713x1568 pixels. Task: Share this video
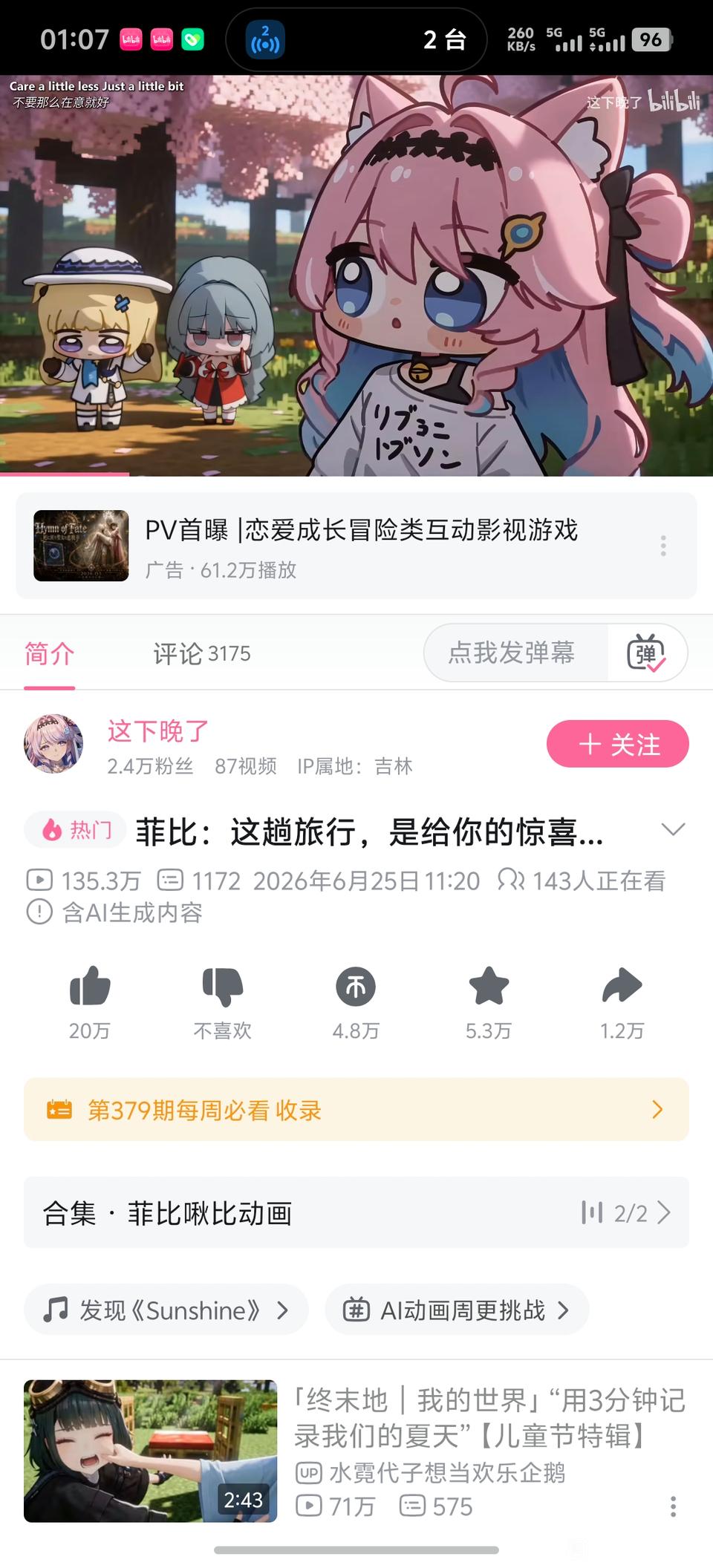pyautogui.click(x=622, y=986)
